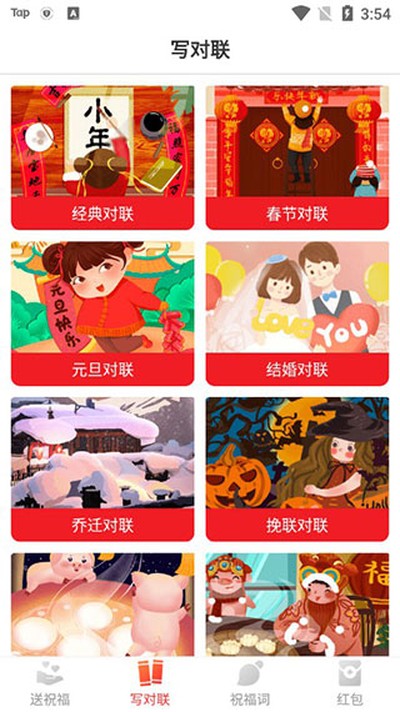Open the 结婚对联 card
The image size is (400, 712).
pyautogui.click(x=297, y=313)
